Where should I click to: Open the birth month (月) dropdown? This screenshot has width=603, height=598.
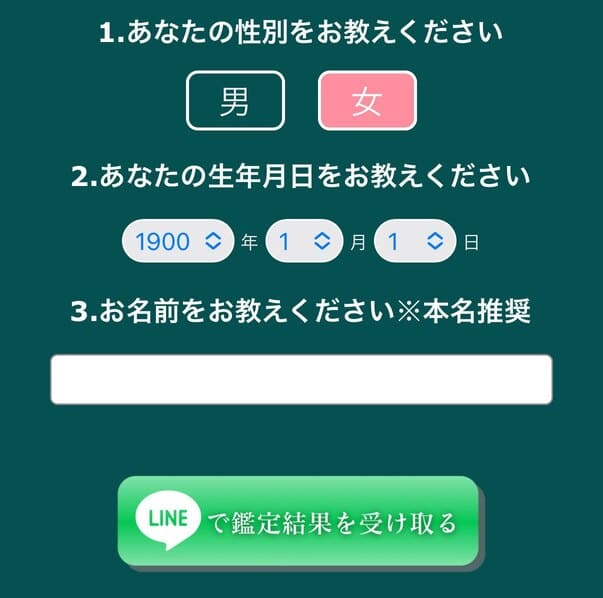304,241
